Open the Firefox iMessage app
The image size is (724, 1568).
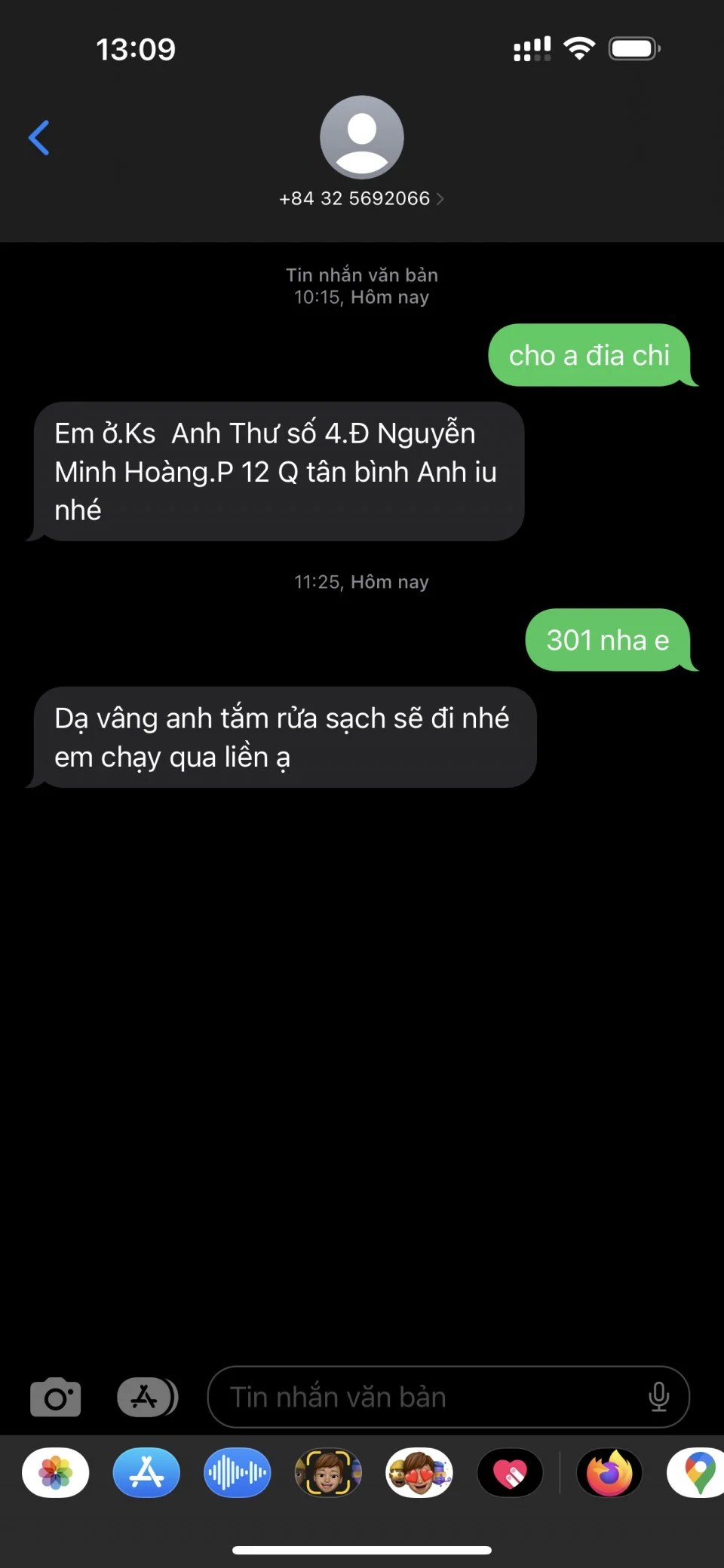609,1472
